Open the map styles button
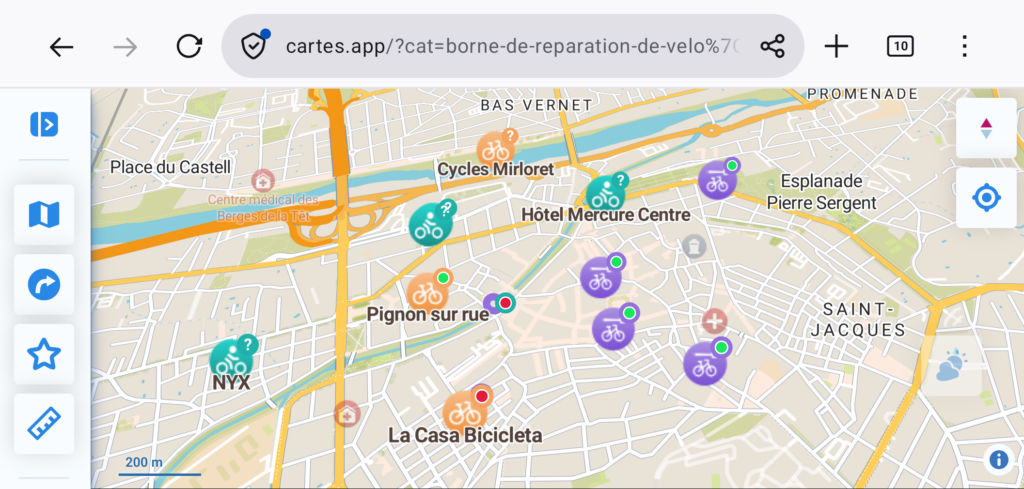 coord(44,214)
